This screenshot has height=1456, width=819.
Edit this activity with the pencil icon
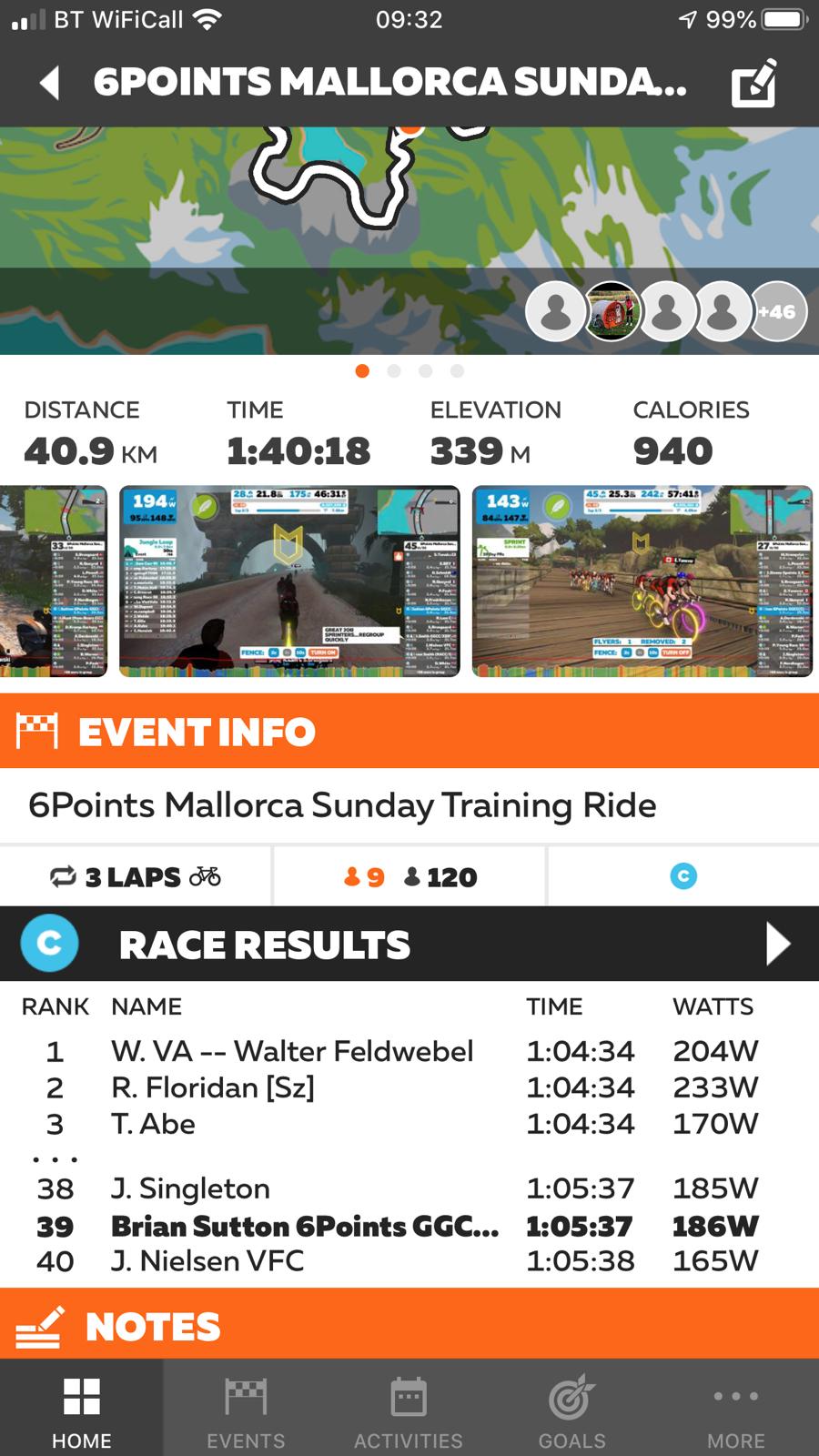pyautogui.click(x=754, y=84)
